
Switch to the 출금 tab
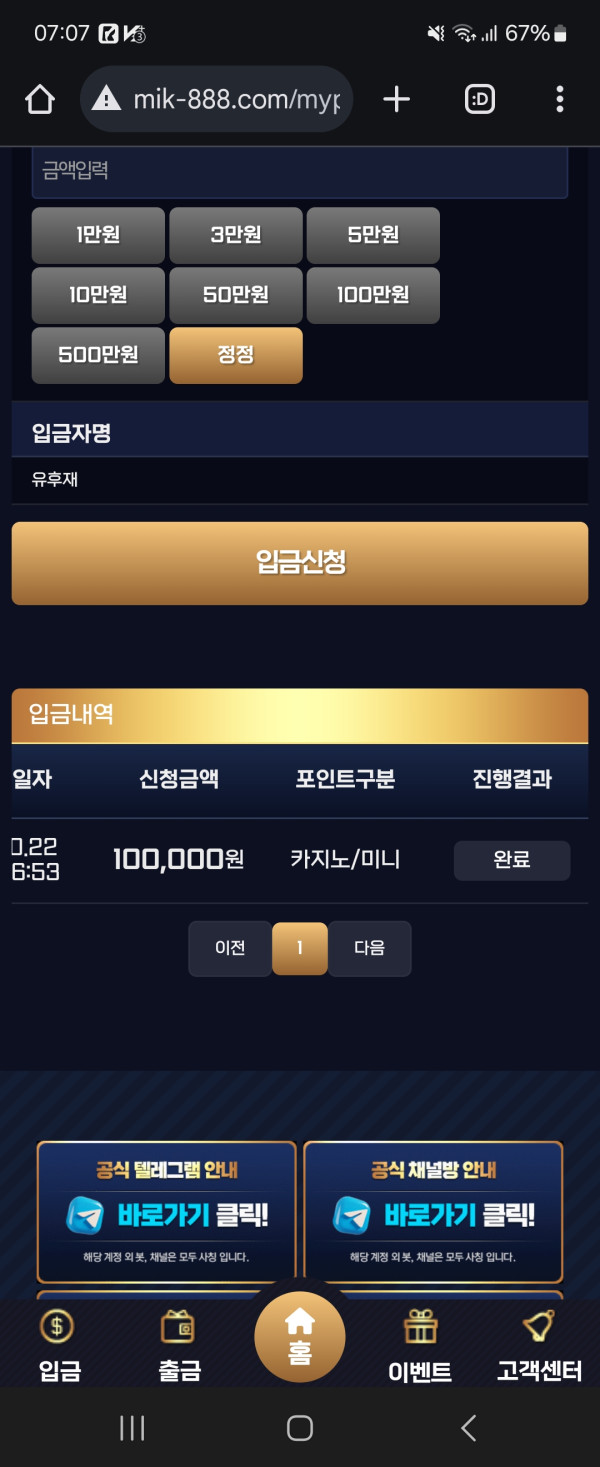pyautogui.click(x=179, y=1345)
